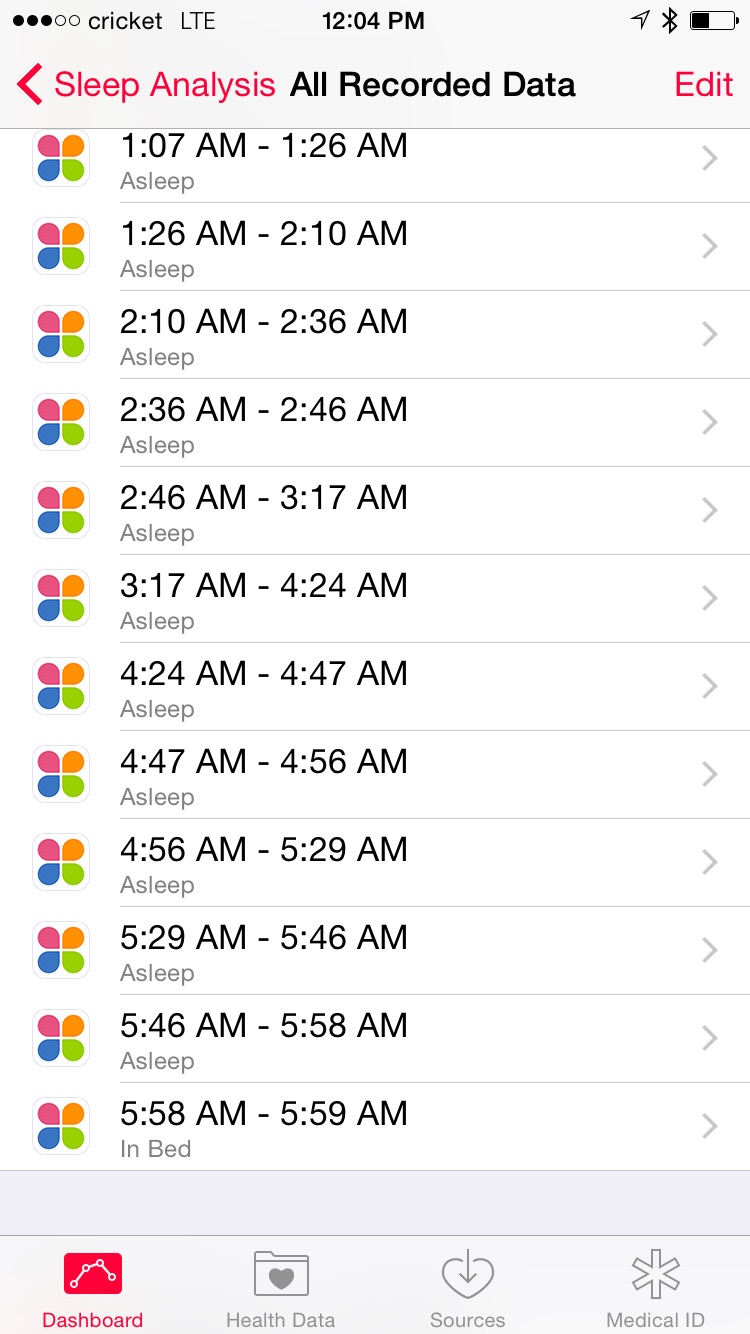Open the 4:56 AM - 5:29 AM entry
This screenshot has height=1334, width=750.
pos(375,863)
